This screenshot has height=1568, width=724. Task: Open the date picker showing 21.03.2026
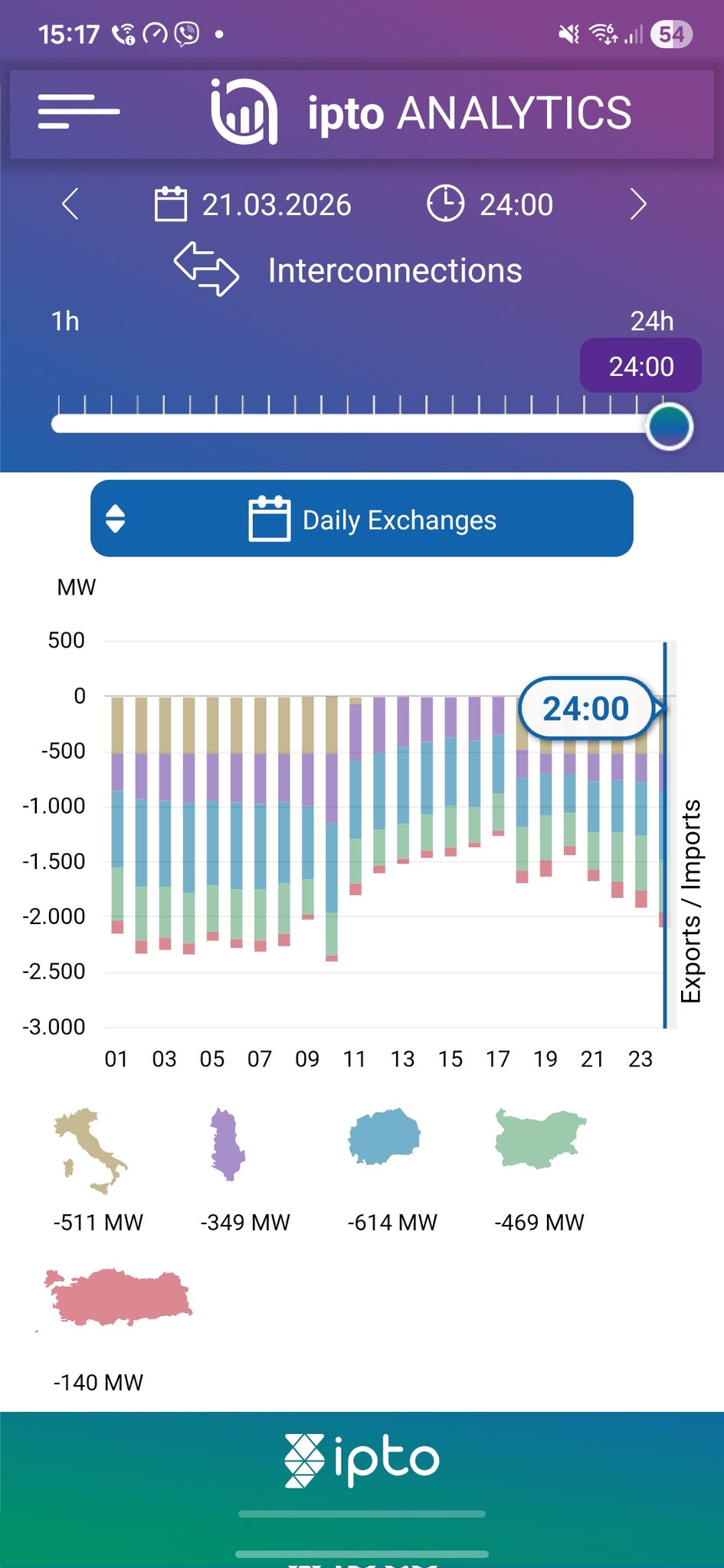253,204
